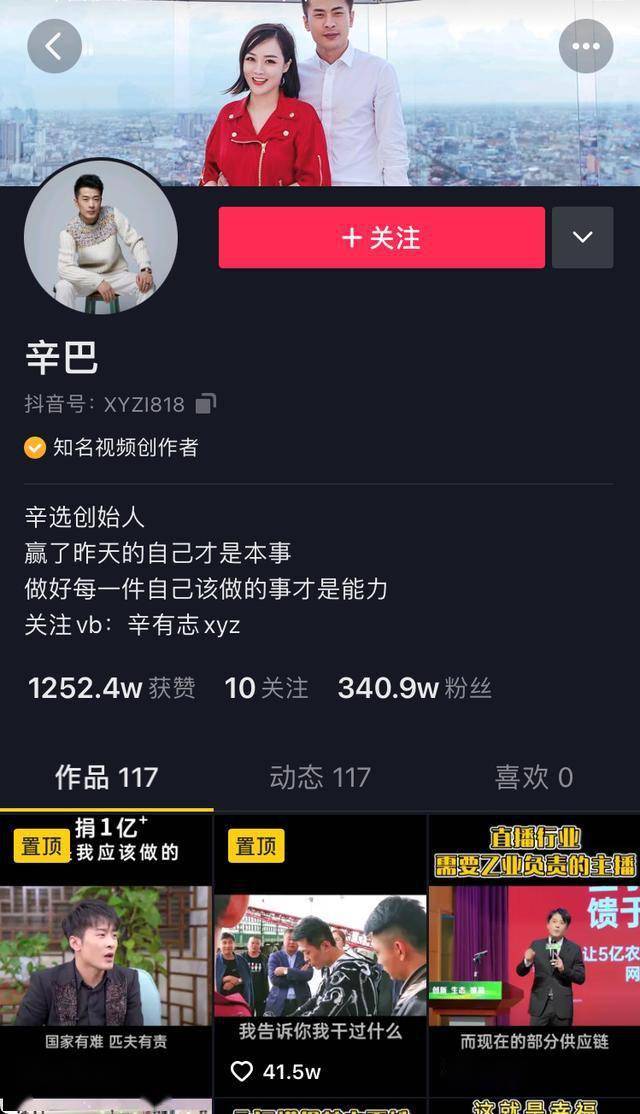Expand the dropdown arrow next to 关注
Viewport: 640px width, 1114px height.
pos(582,238)
